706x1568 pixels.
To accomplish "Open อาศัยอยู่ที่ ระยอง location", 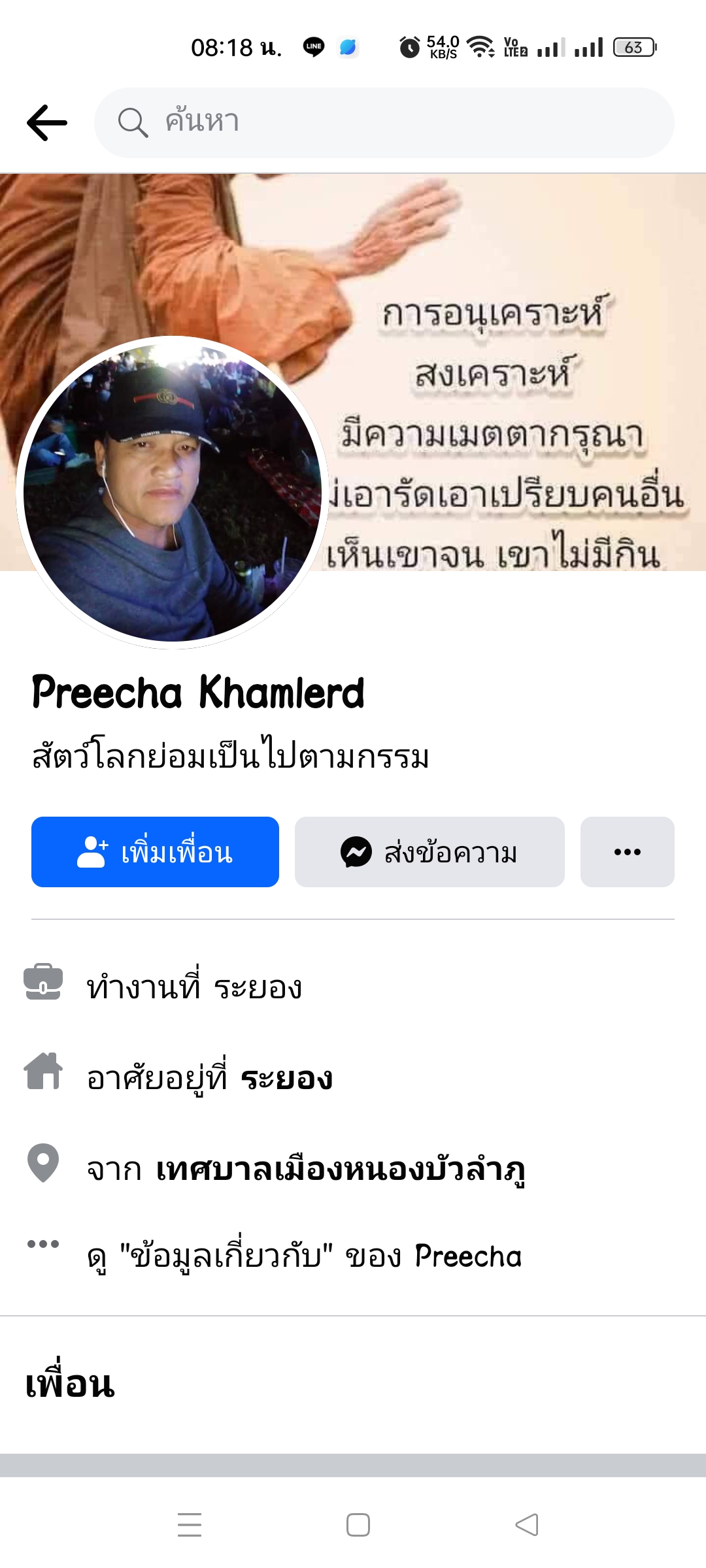I will coord(286,1078).
